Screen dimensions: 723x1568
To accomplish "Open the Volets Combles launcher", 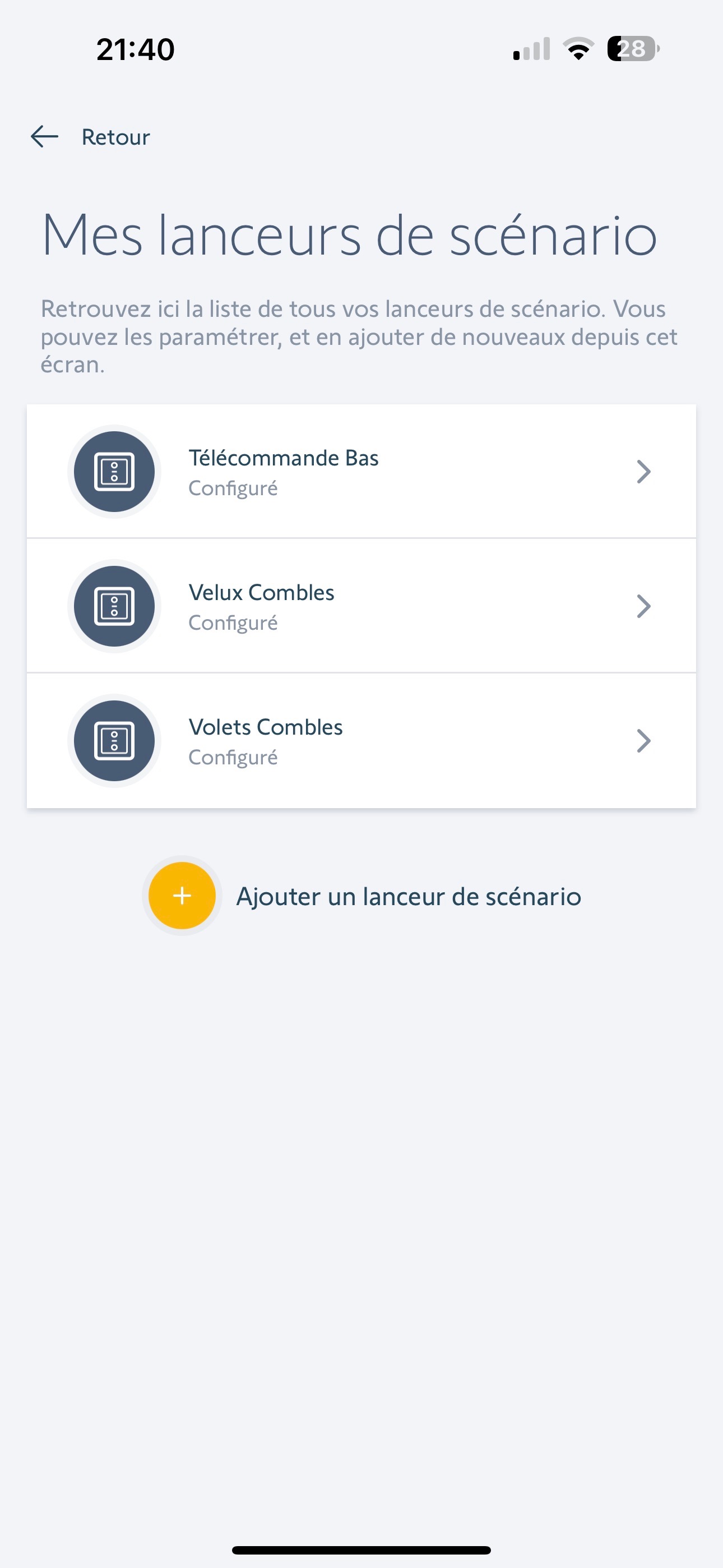I will tap(361, 741).
